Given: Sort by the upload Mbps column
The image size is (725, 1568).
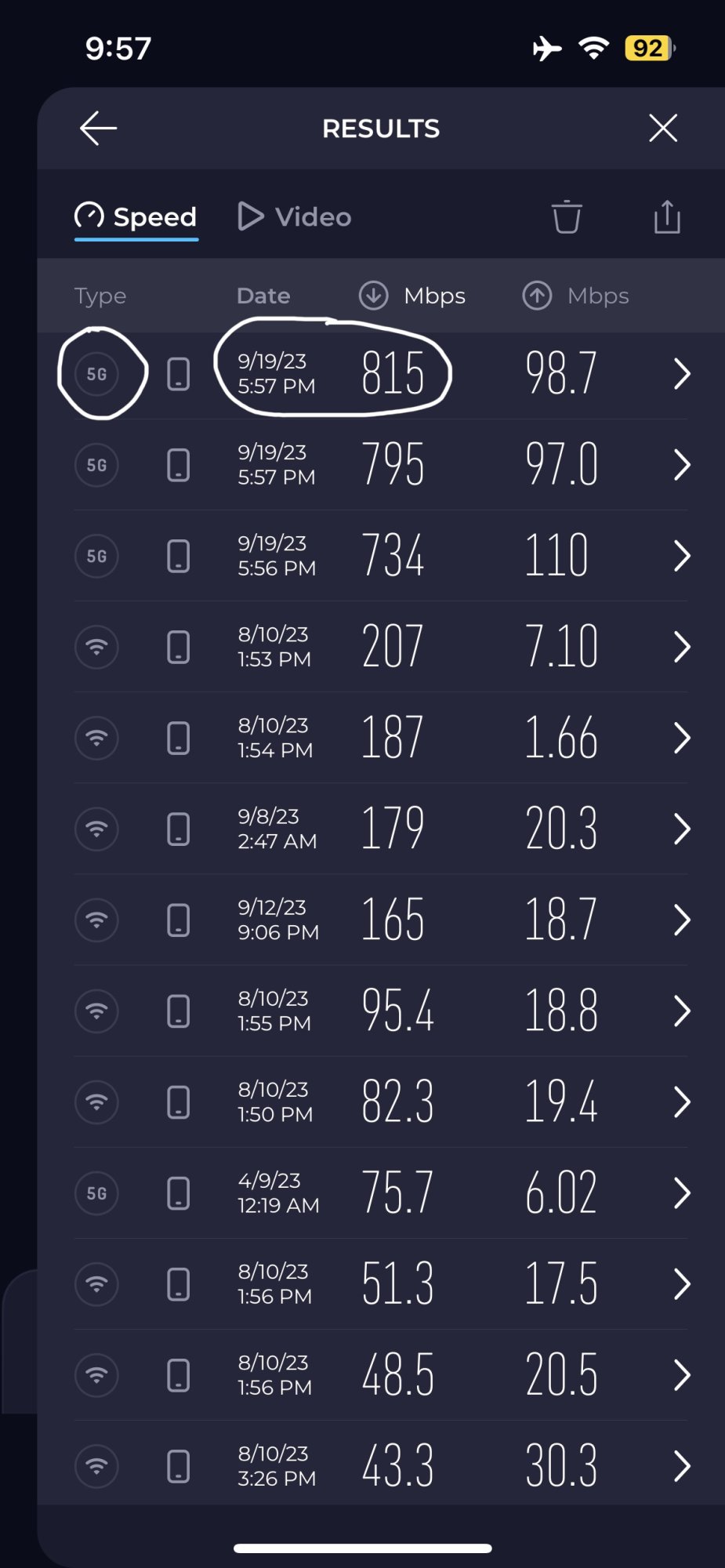Looking at the screenshot, I should pyautogui.click(x=576, y=296).
